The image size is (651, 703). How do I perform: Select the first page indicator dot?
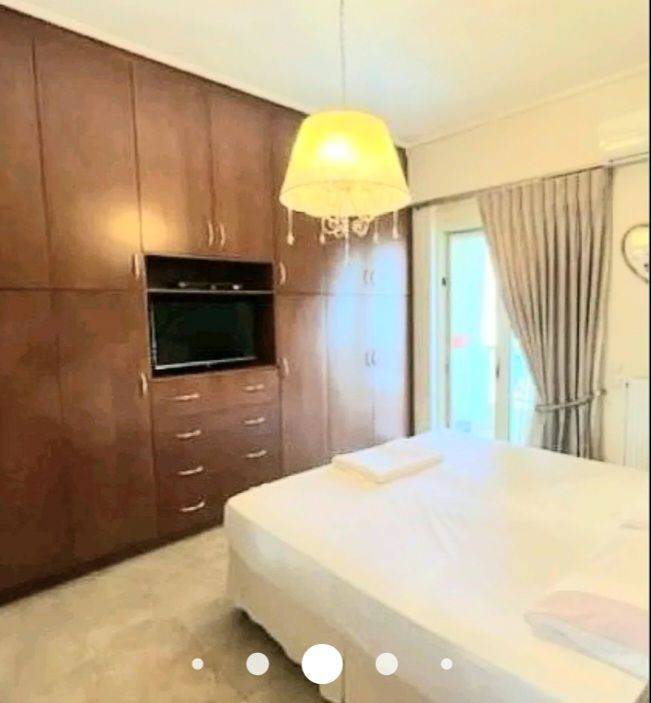point(197,664)
